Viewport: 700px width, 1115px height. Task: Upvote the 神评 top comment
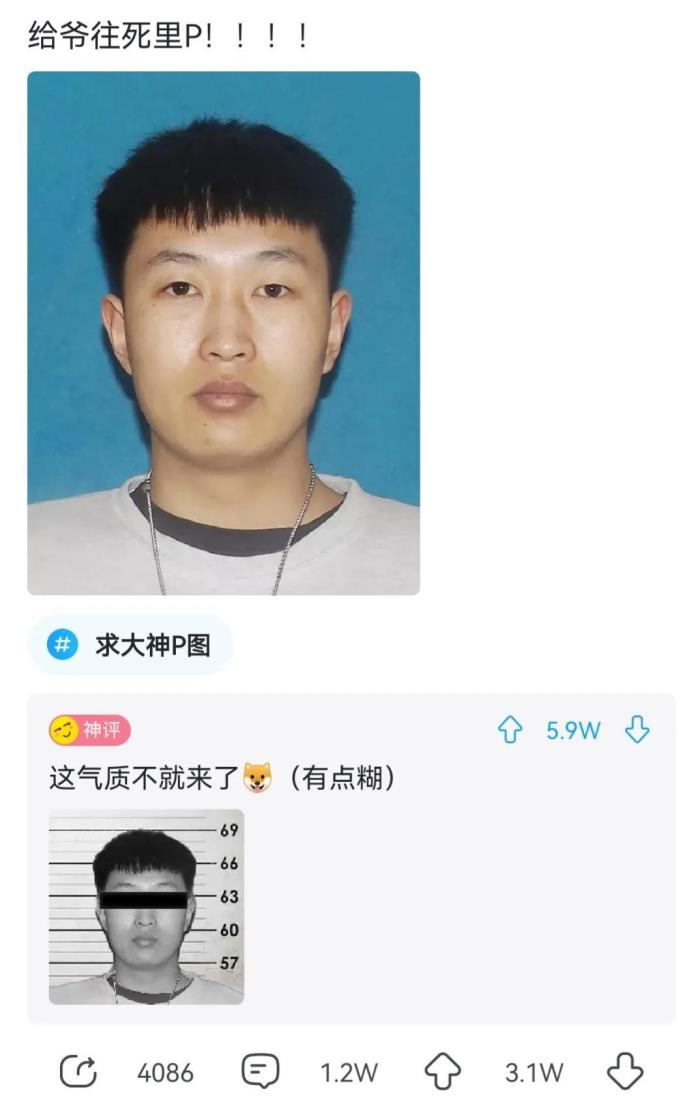pos(510,731)
